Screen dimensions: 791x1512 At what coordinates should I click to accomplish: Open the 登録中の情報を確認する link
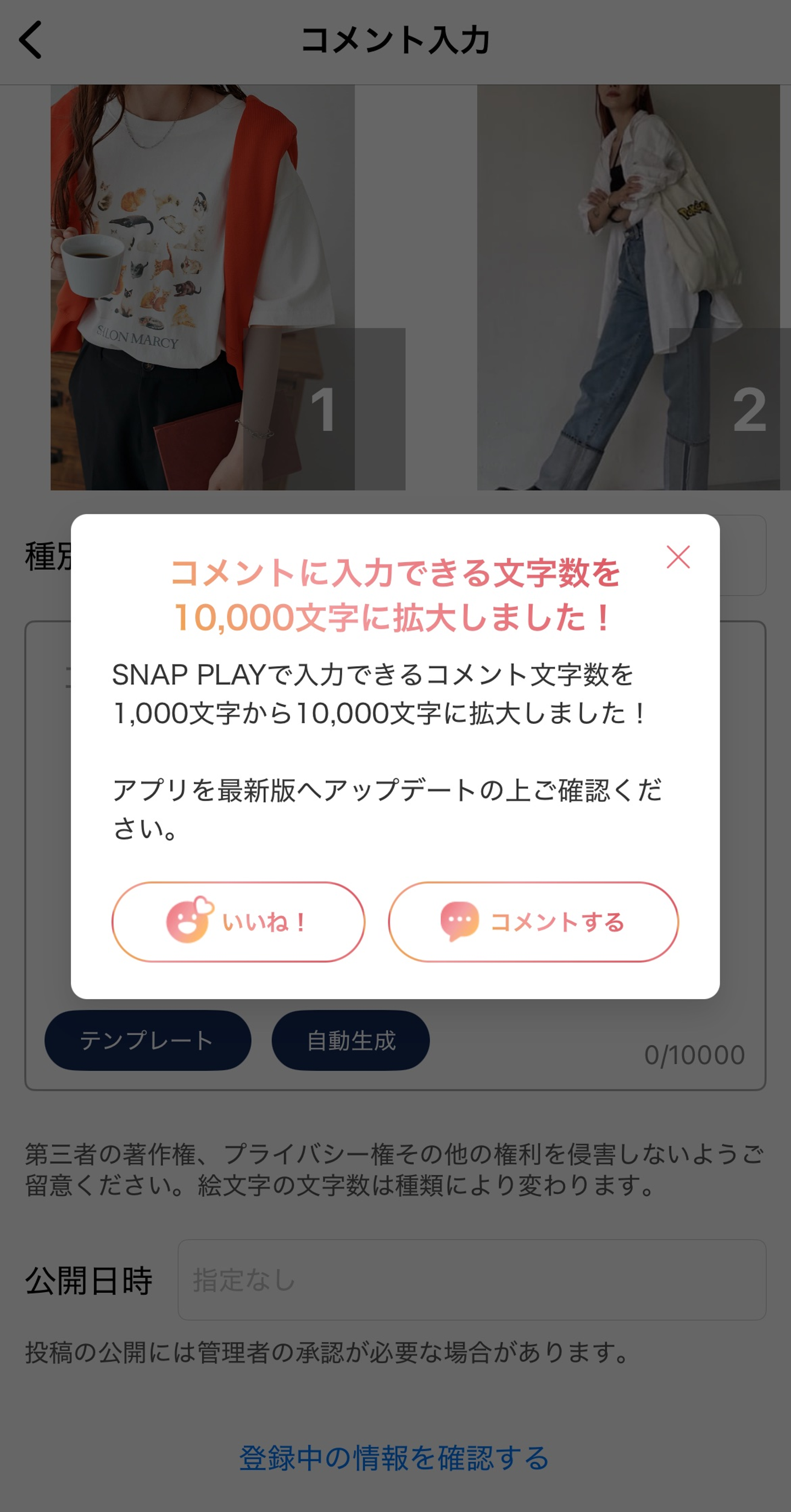(x=394, y=1458)
